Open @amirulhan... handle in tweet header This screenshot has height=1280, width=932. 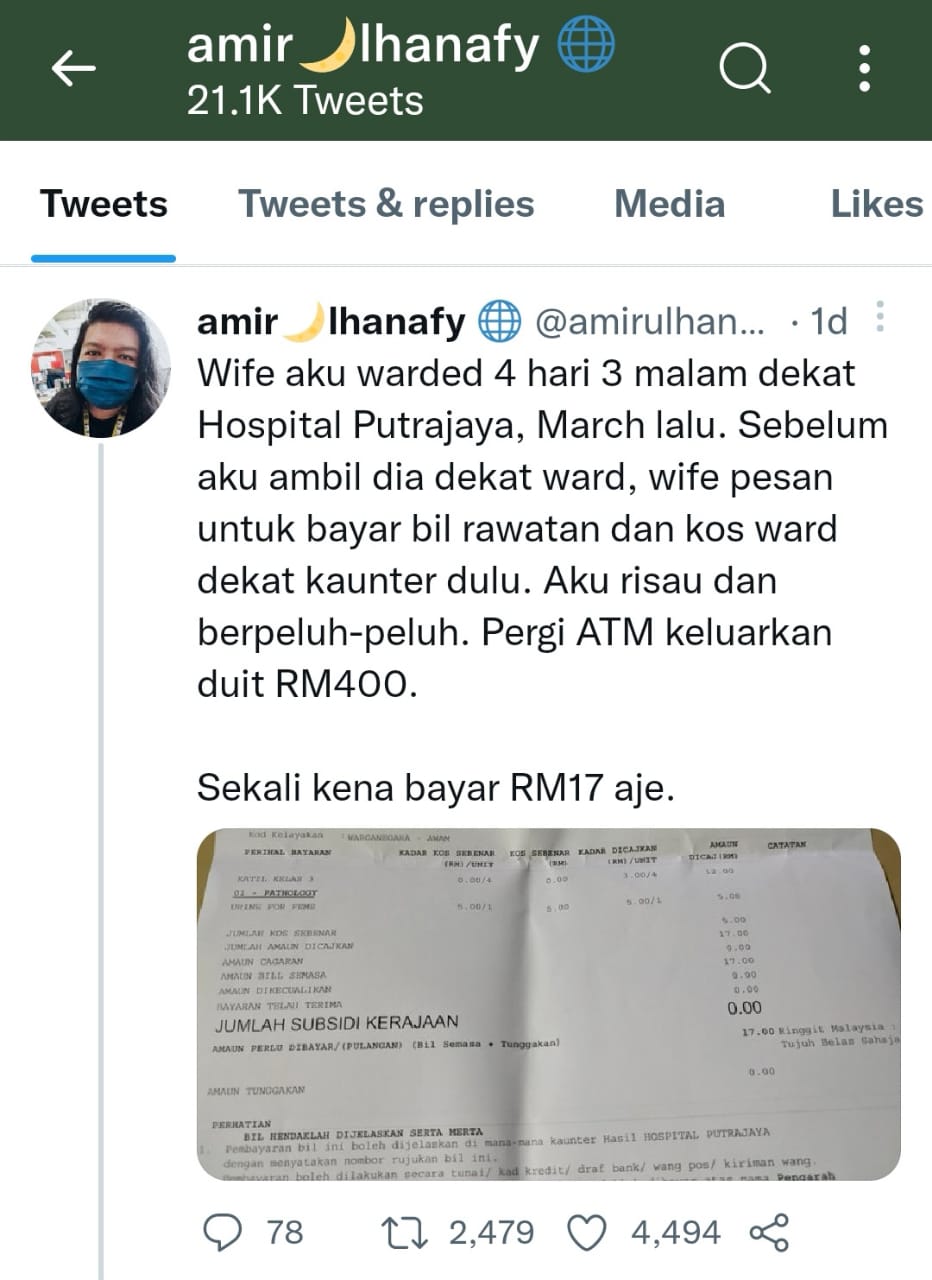649,322
